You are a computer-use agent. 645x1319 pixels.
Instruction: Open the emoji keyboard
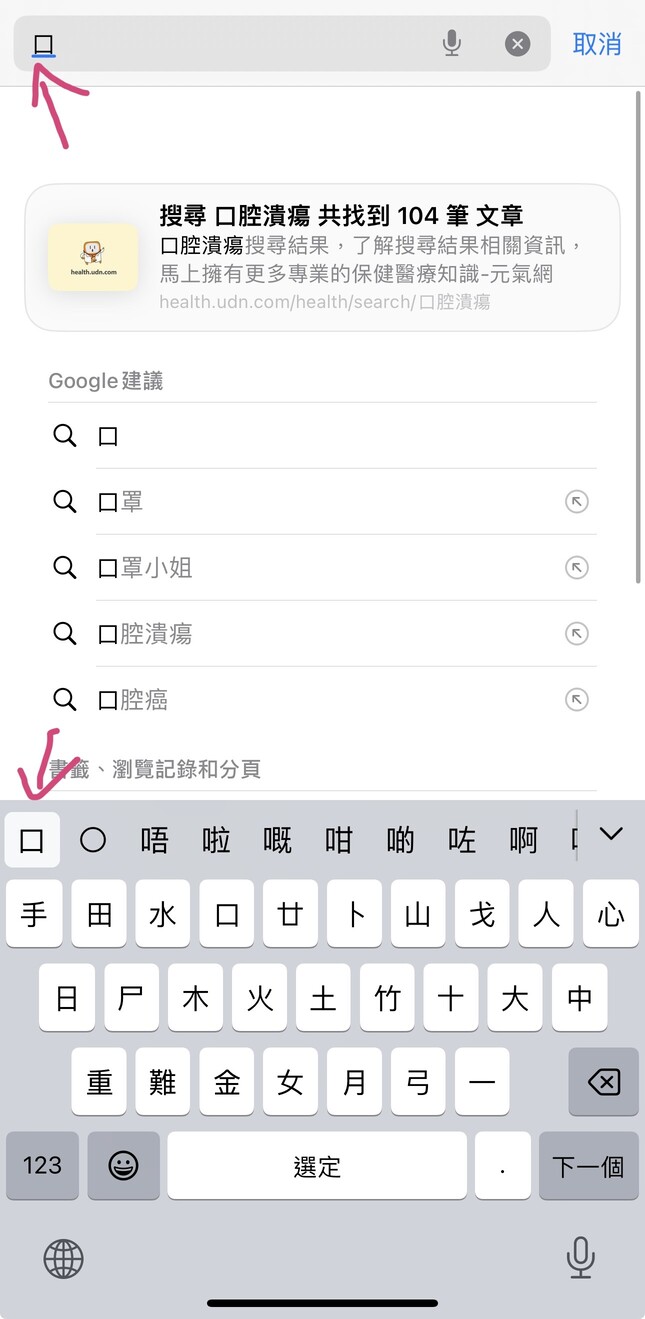123,1165
